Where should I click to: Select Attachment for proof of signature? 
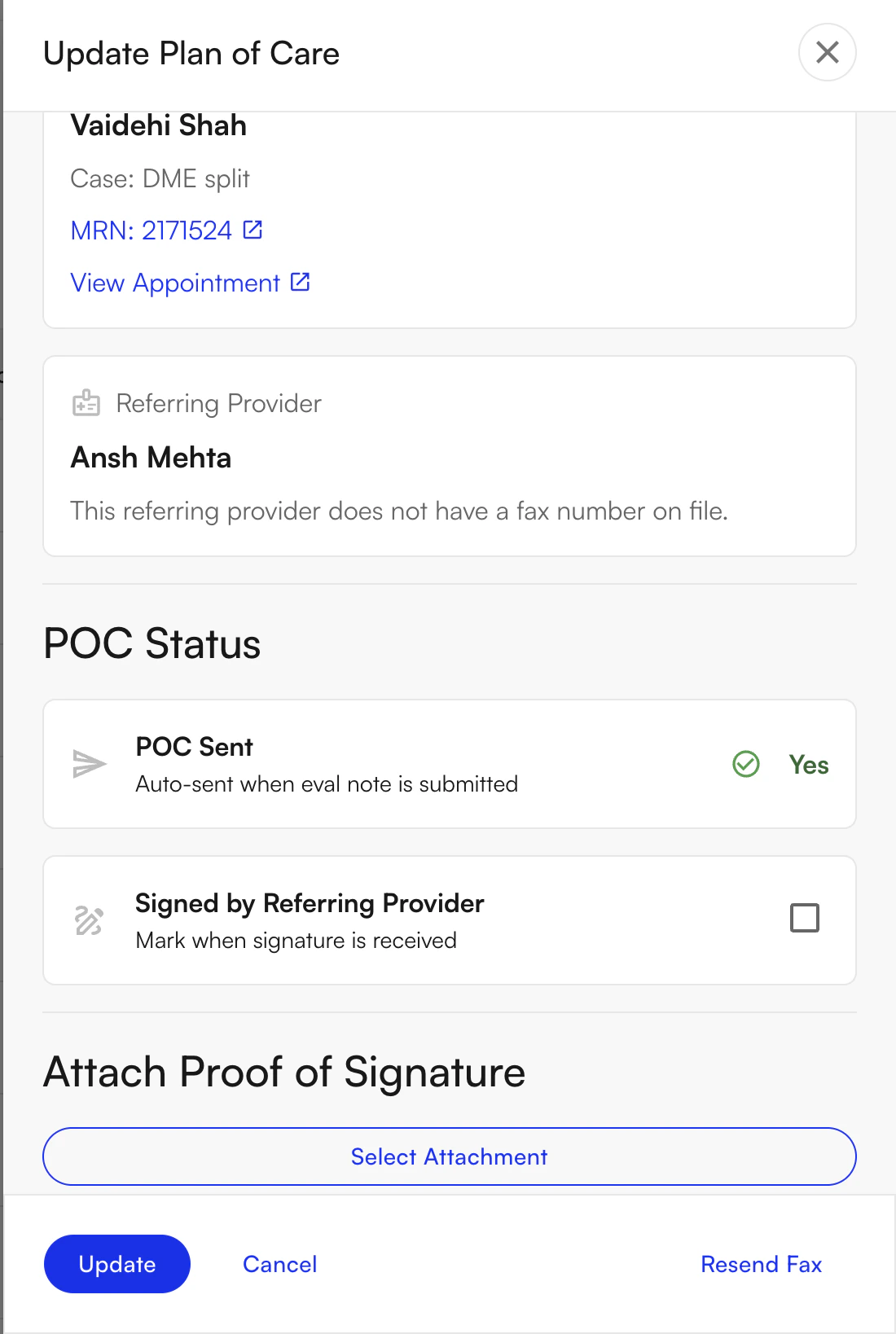[x=449, y=1156]
